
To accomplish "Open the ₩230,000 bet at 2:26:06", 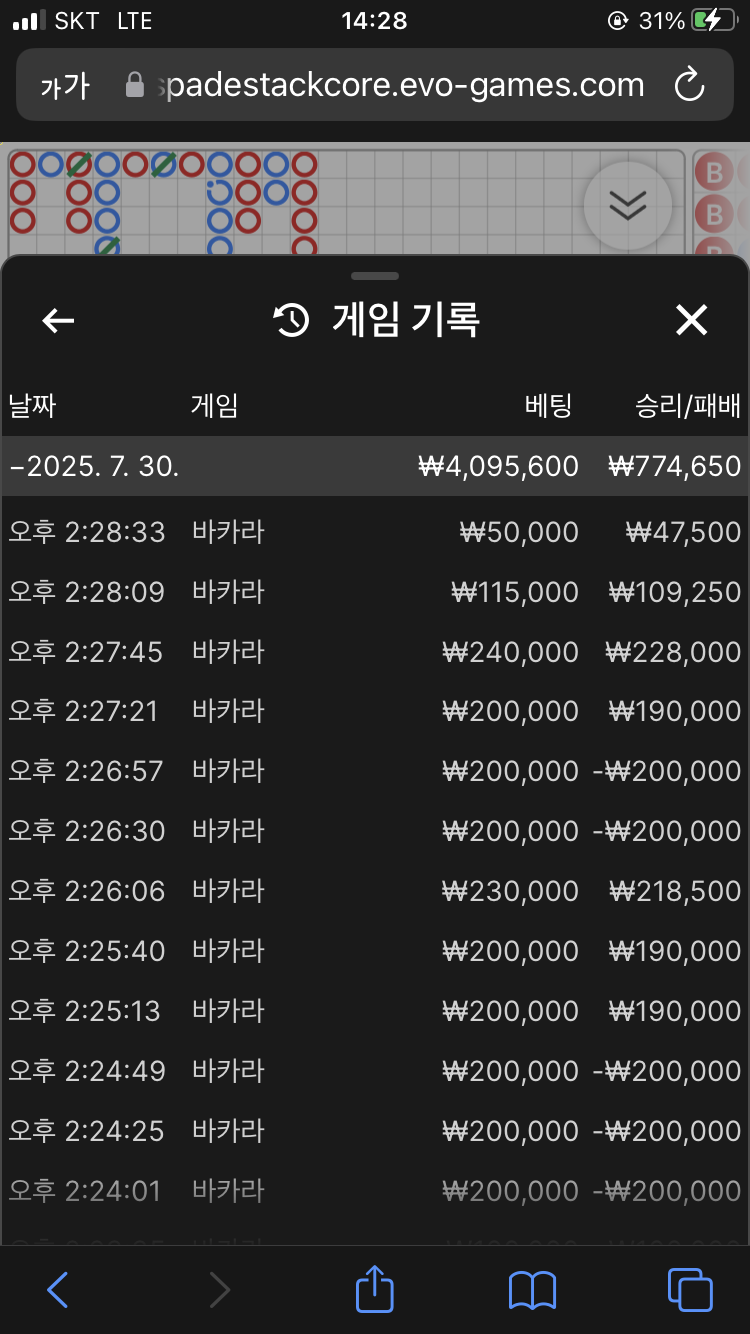I will [374, 891].
